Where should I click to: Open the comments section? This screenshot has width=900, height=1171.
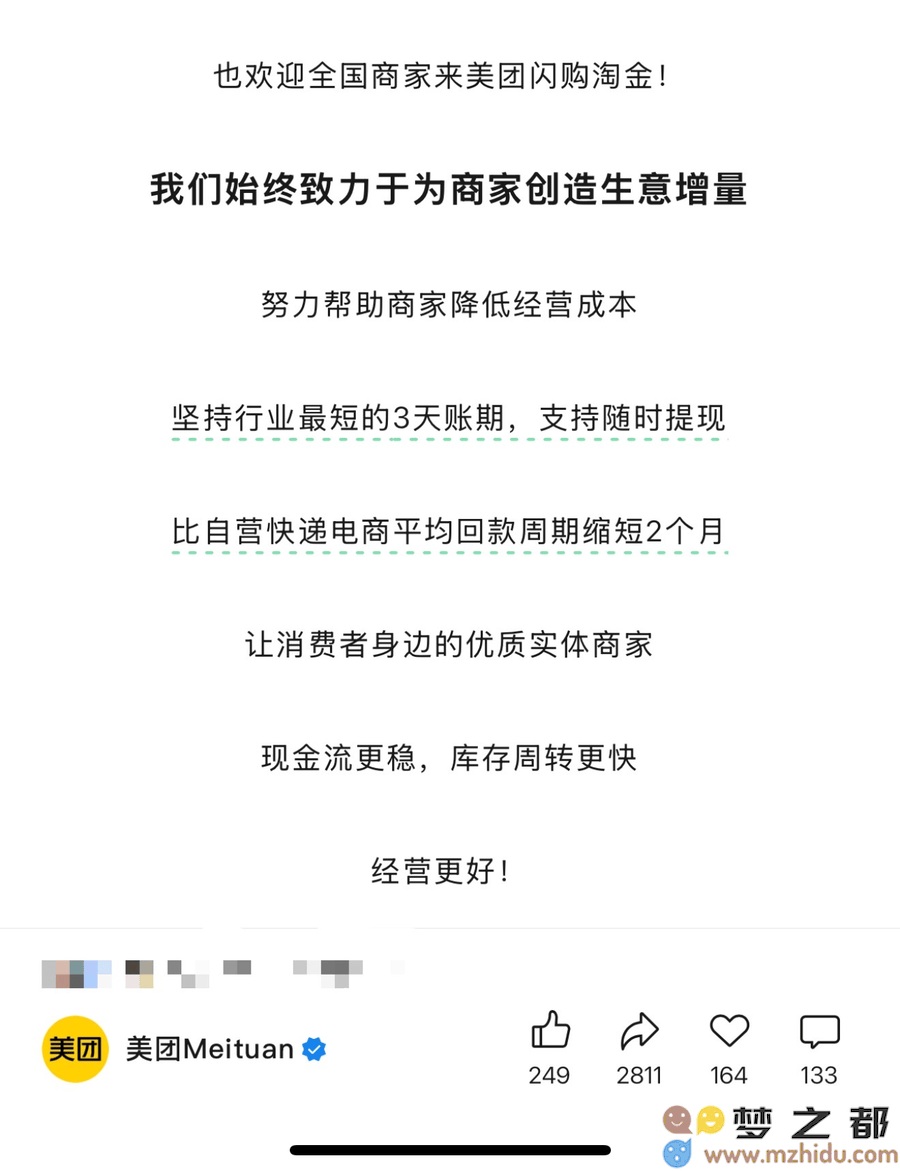pos(819,1031)
